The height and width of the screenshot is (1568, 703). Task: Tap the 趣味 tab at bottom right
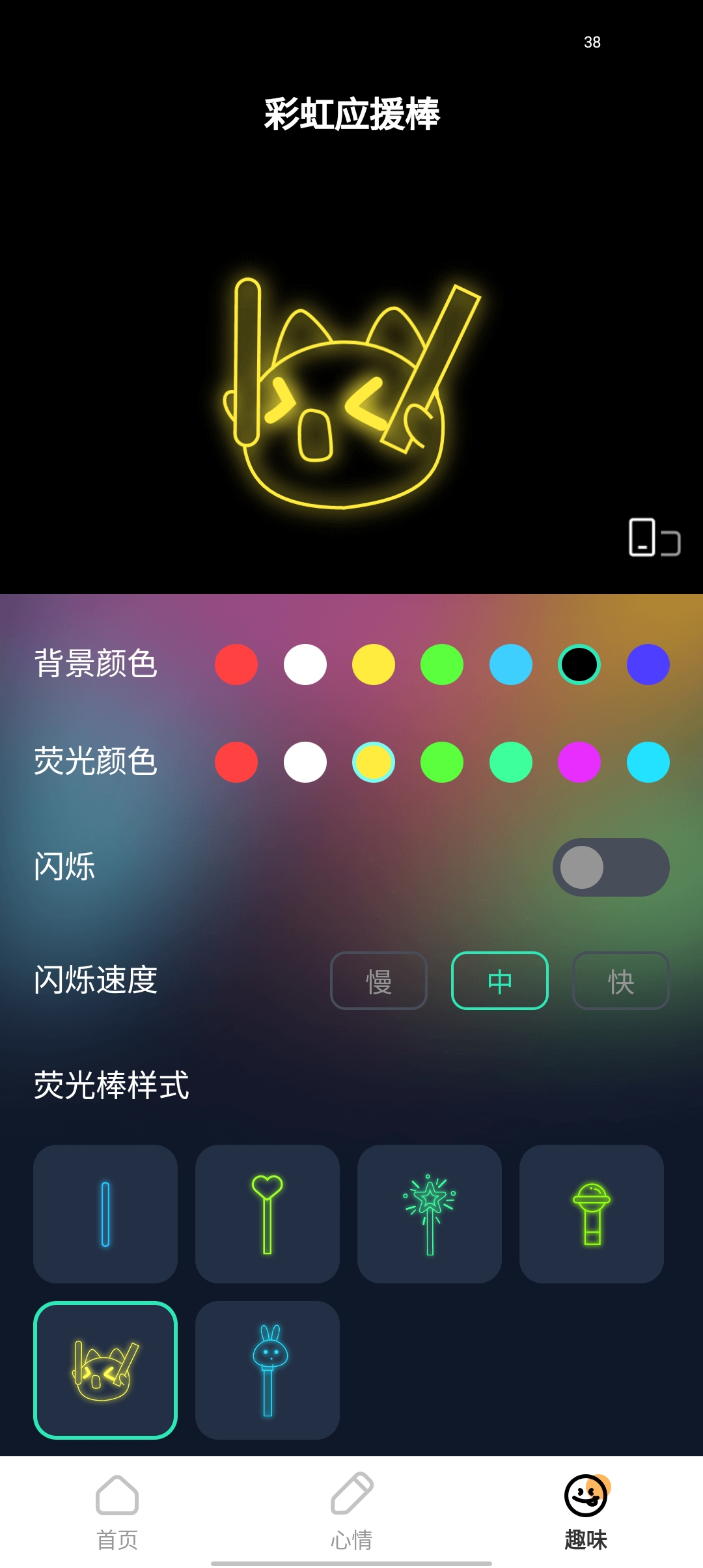[585, 1511]
